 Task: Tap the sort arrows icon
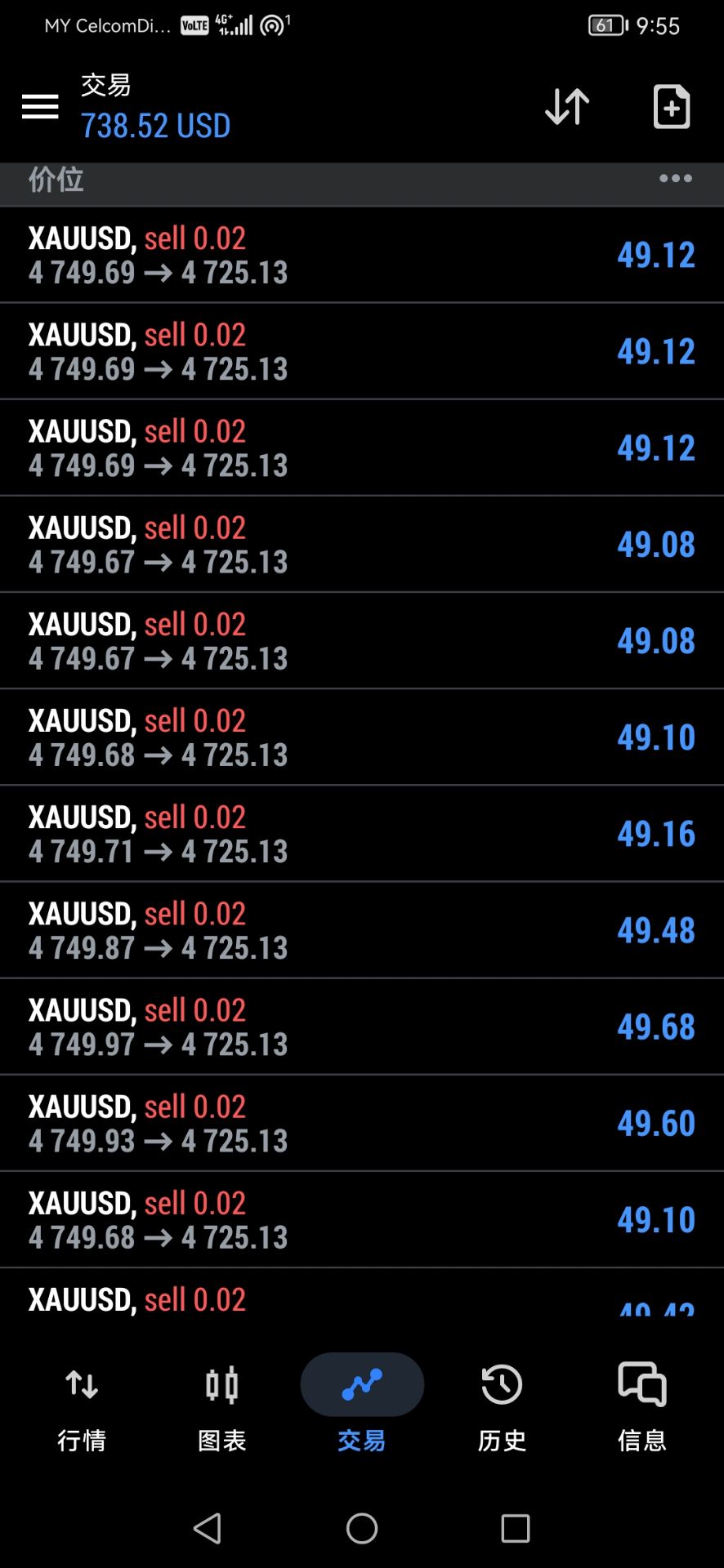[x=567, y=106]
